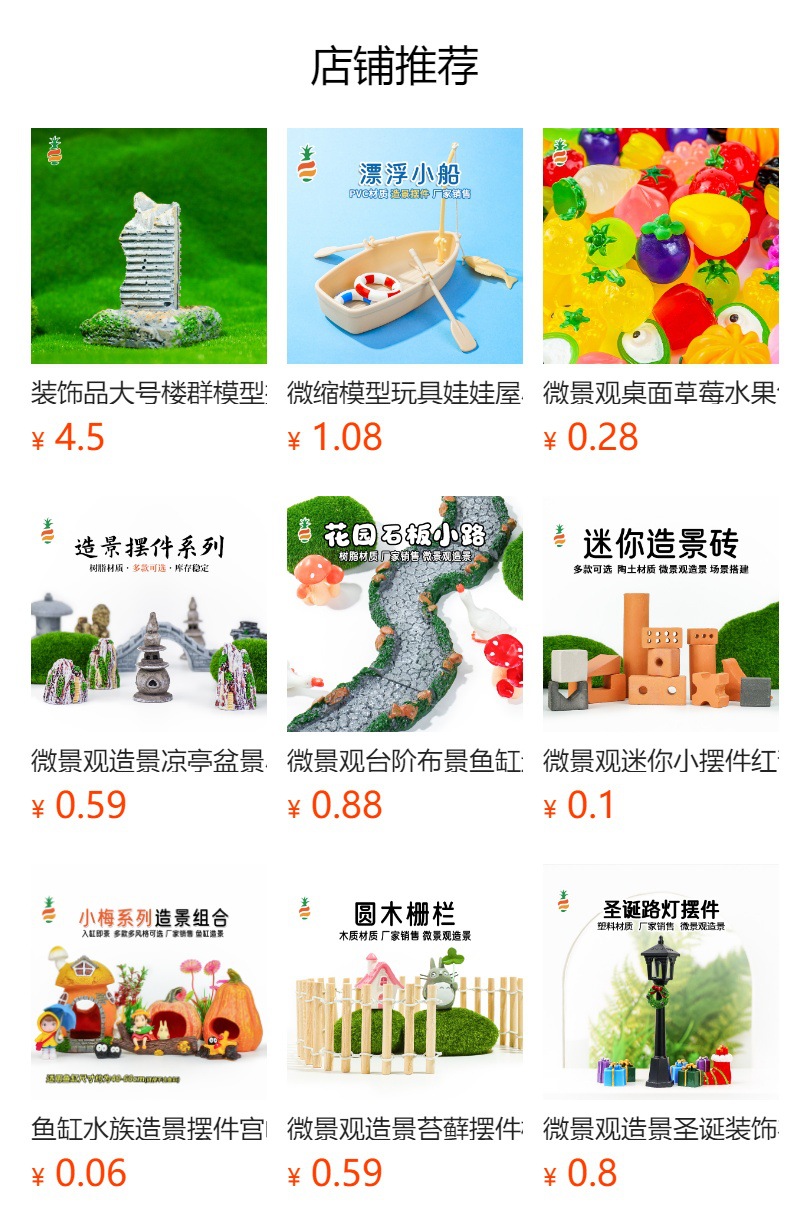The image size is (790, 1232).
Task: View the 漂浮小船 miniature boat product
Action: [x=405, y=246]
